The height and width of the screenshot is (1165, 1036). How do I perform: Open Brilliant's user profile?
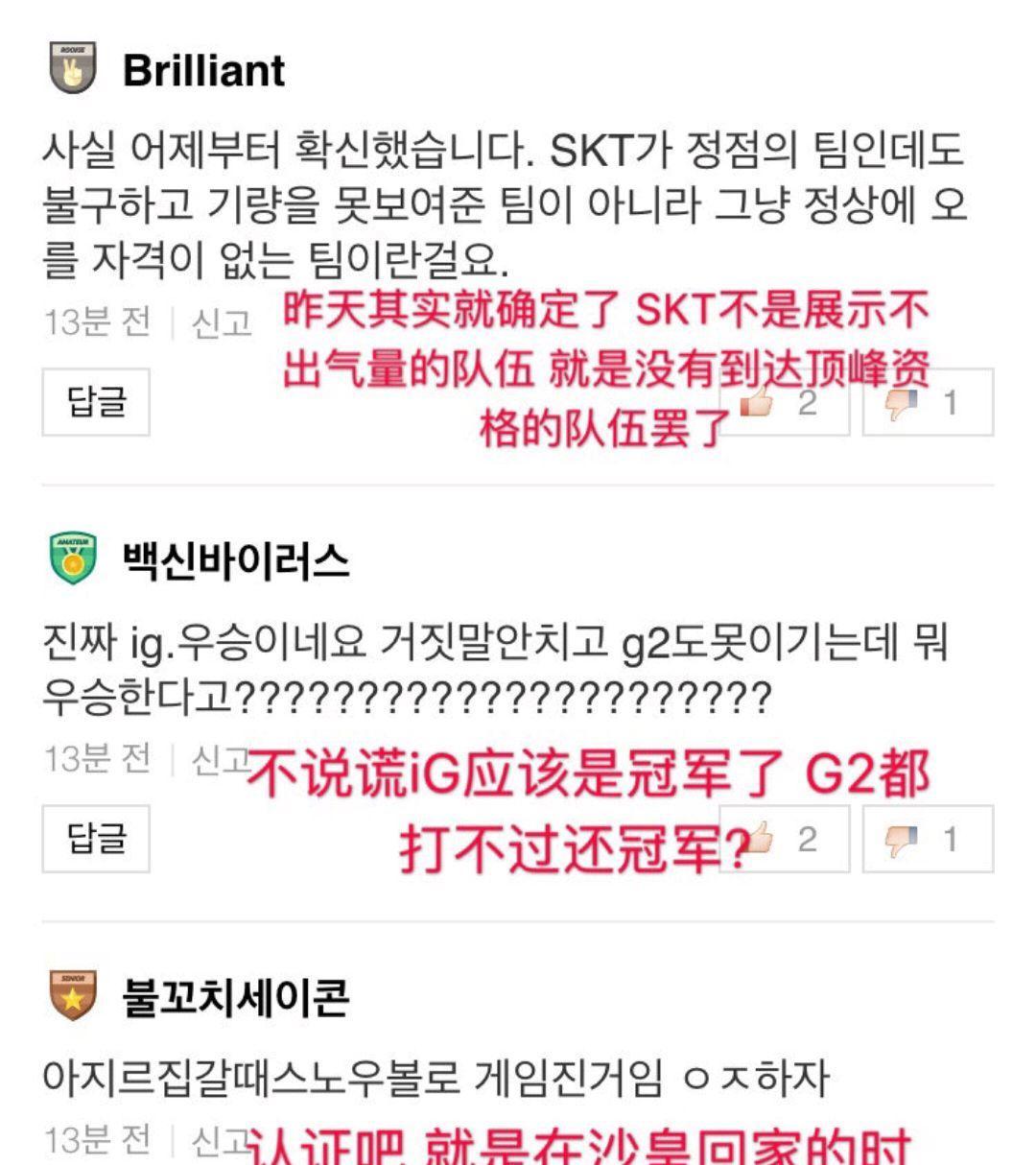[203, 70]
